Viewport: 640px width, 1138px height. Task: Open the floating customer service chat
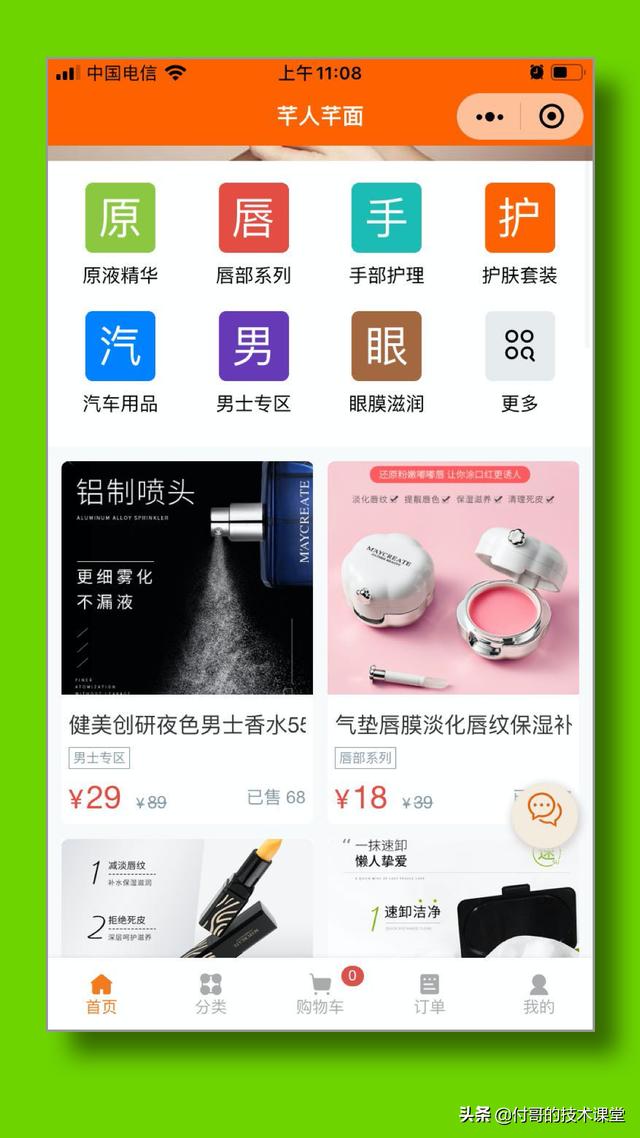545,810
